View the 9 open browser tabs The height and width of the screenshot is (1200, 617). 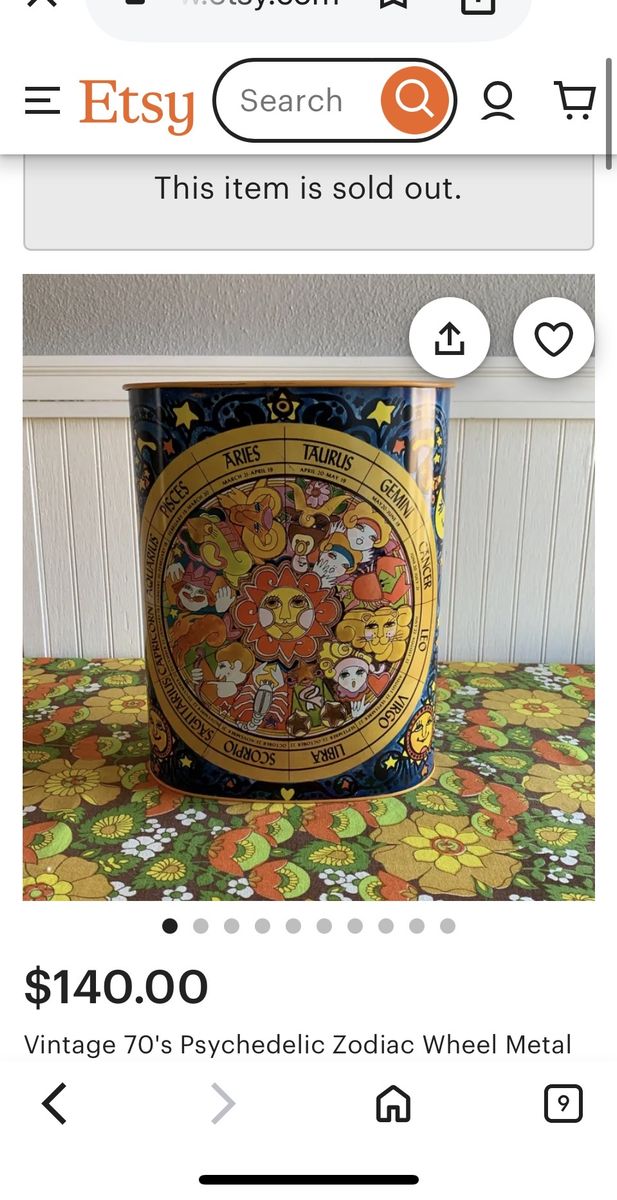(563, 1104)
